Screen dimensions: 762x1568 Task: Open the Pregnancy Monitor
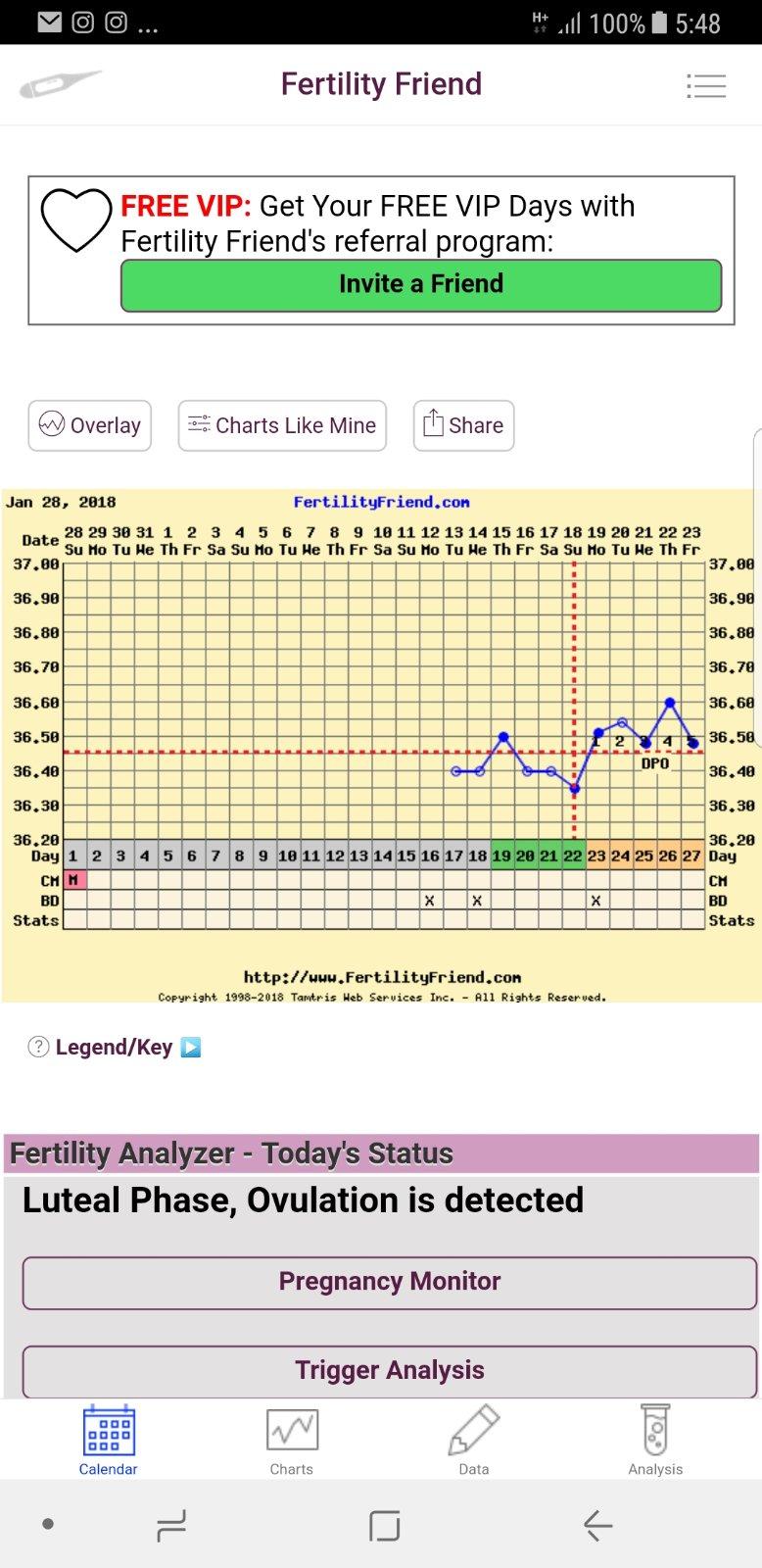(389, 1282)
